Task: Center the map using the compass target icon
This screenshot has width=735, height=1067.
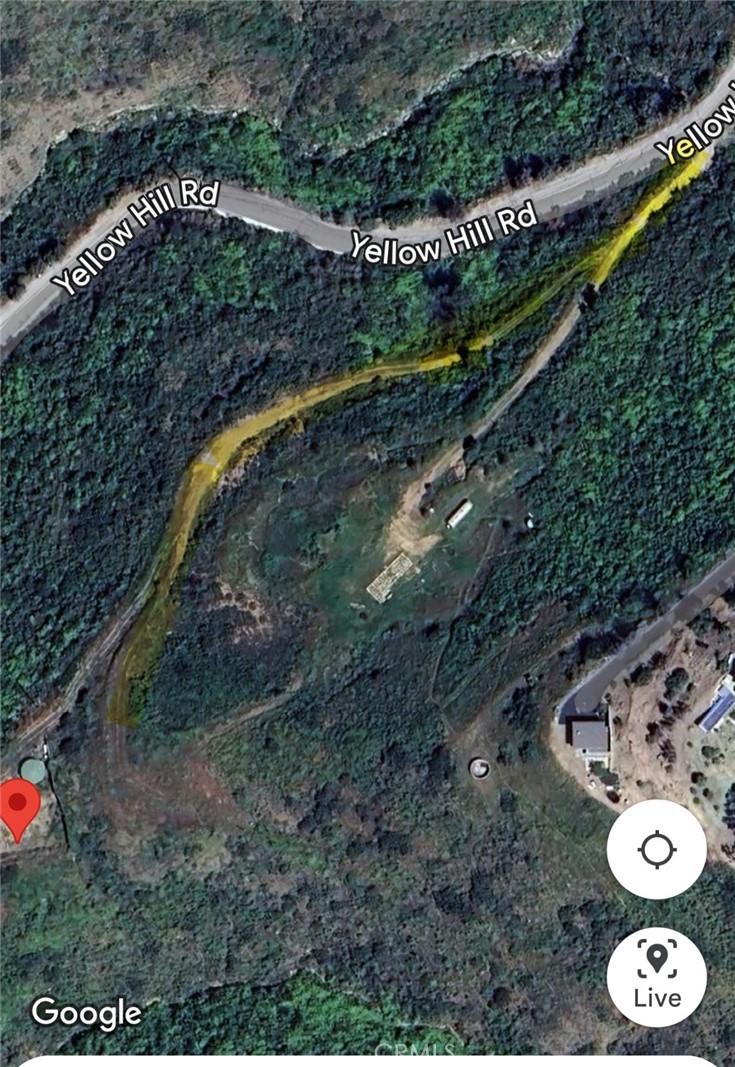Action: point(658,848)
